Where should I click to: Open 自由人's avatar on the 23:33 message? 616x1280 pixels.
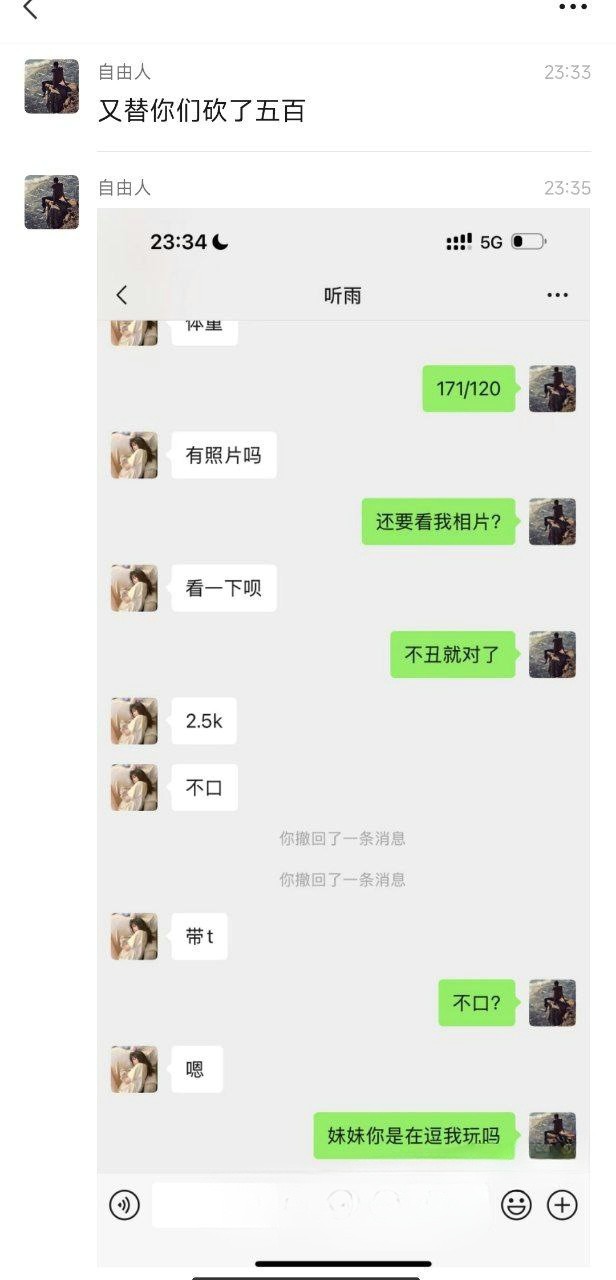[x=52, y=87]
